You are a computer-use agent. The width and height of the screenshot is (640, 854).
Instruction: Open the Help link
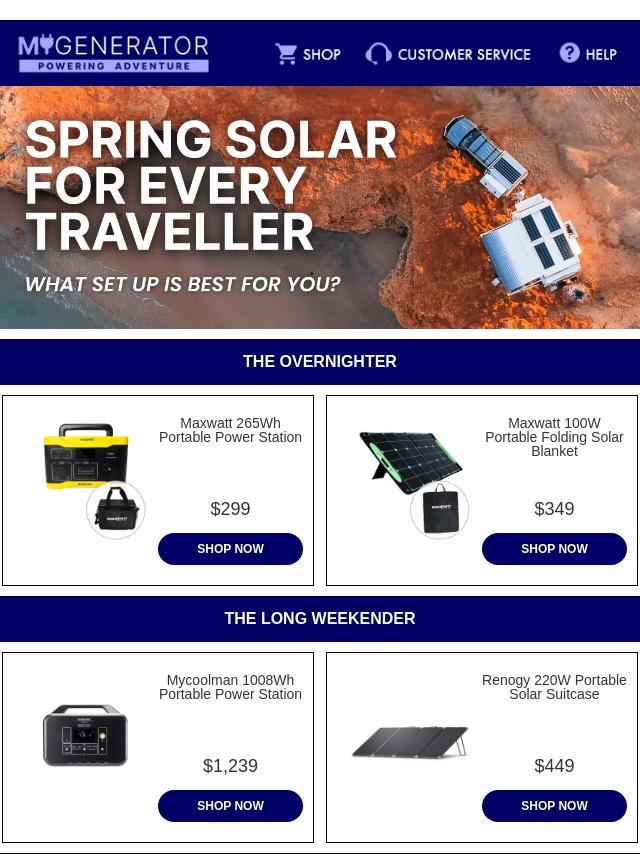(588, 54)
